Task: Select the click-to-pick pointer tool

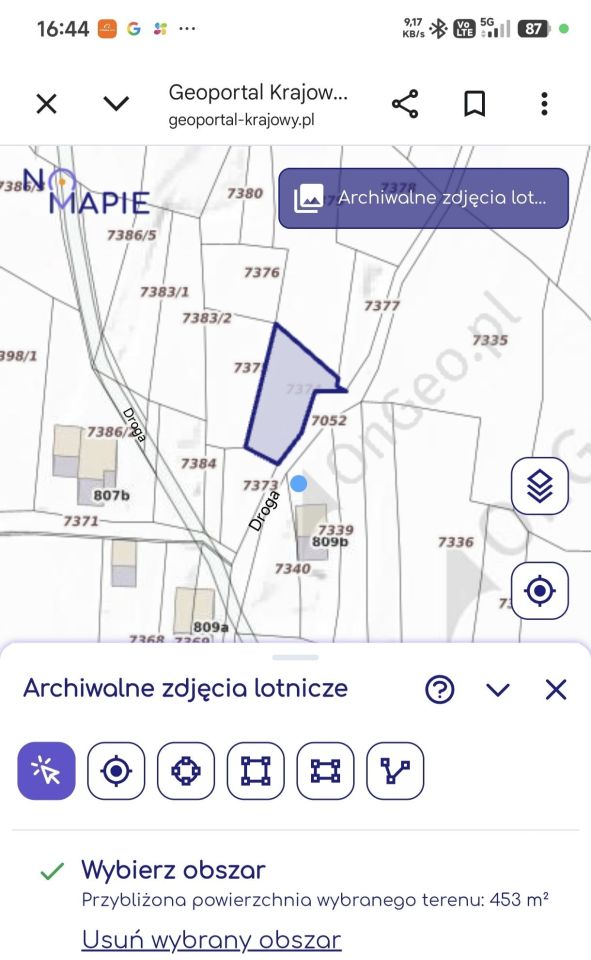Action: [x=47, y=771]
